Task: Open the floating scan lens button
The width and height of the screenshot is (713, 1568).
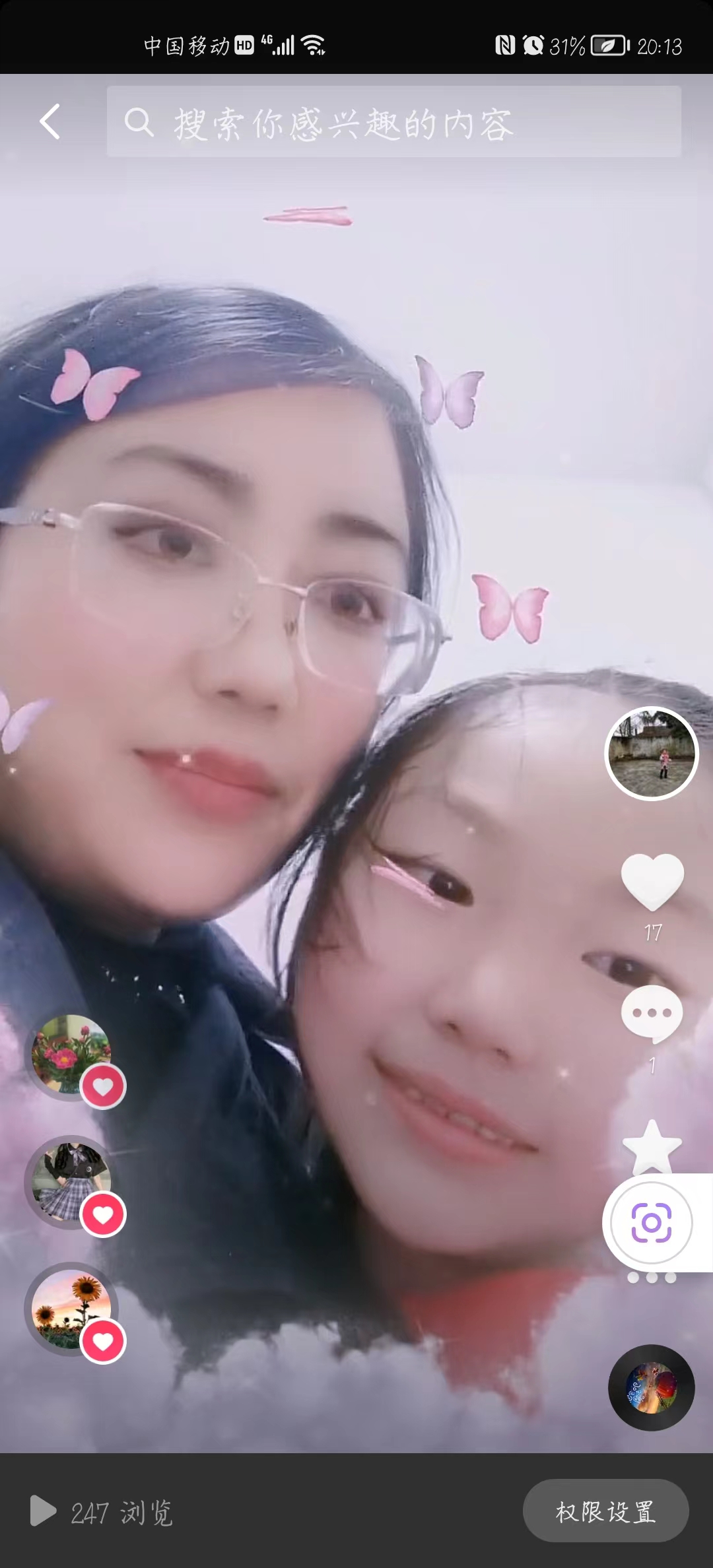Action: tap(652, 1223)
